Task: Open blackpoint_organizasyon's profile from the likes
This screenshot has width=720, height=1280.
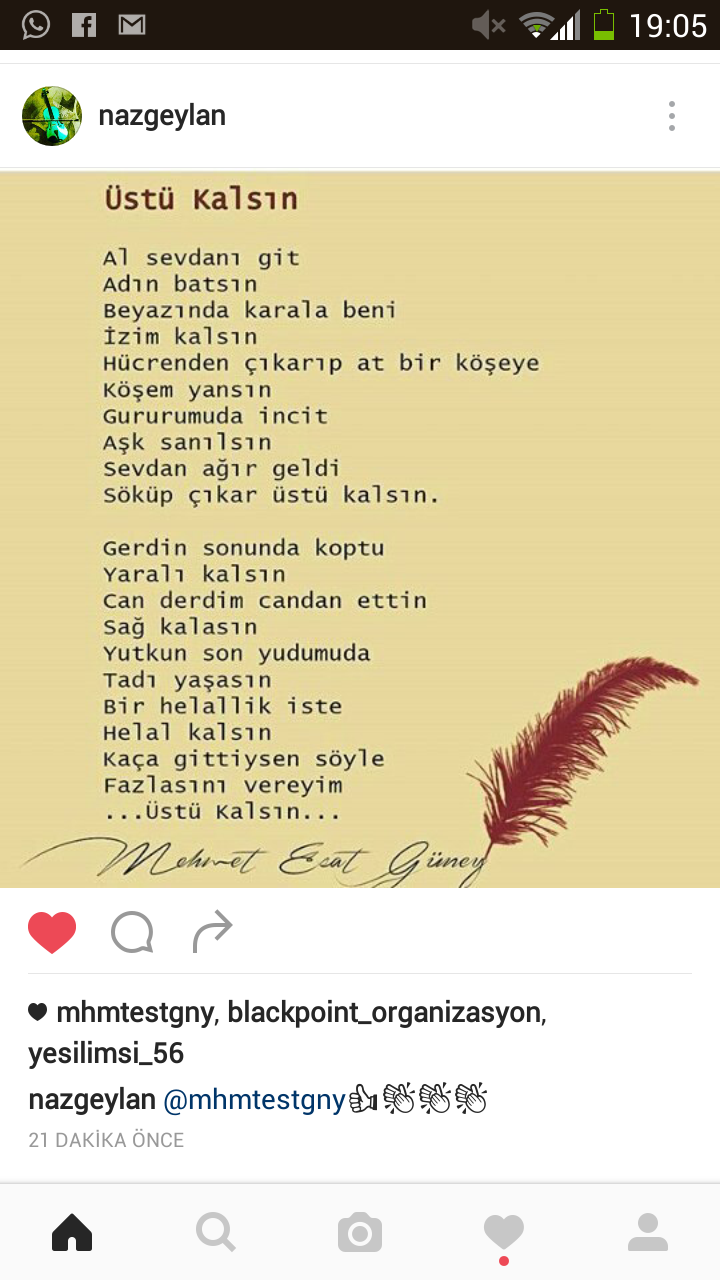Action: click(x=385, y=1013)
